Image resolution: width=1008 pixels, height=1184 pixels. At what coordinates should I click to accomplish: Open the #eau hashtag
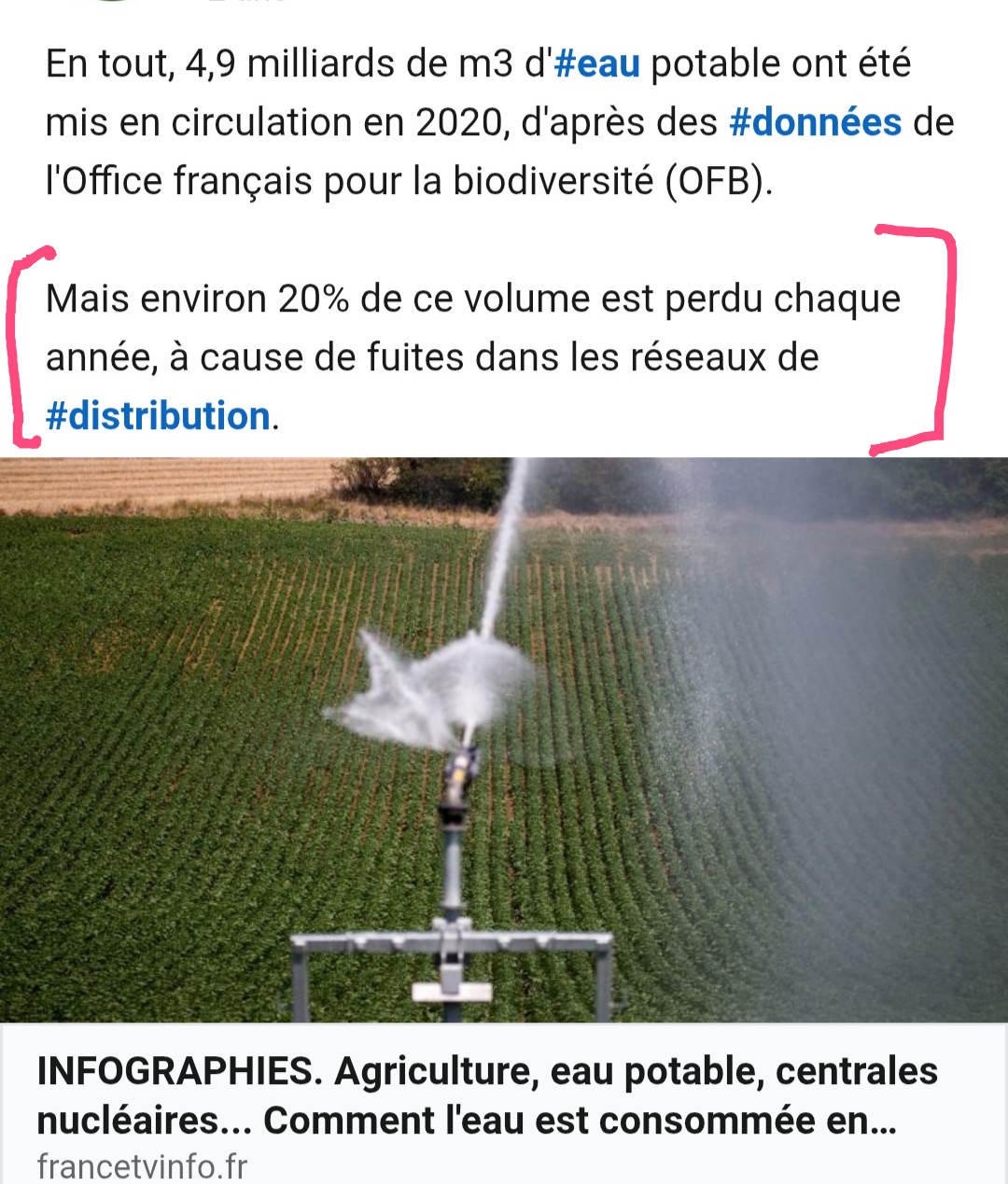[x=596, y=64]
